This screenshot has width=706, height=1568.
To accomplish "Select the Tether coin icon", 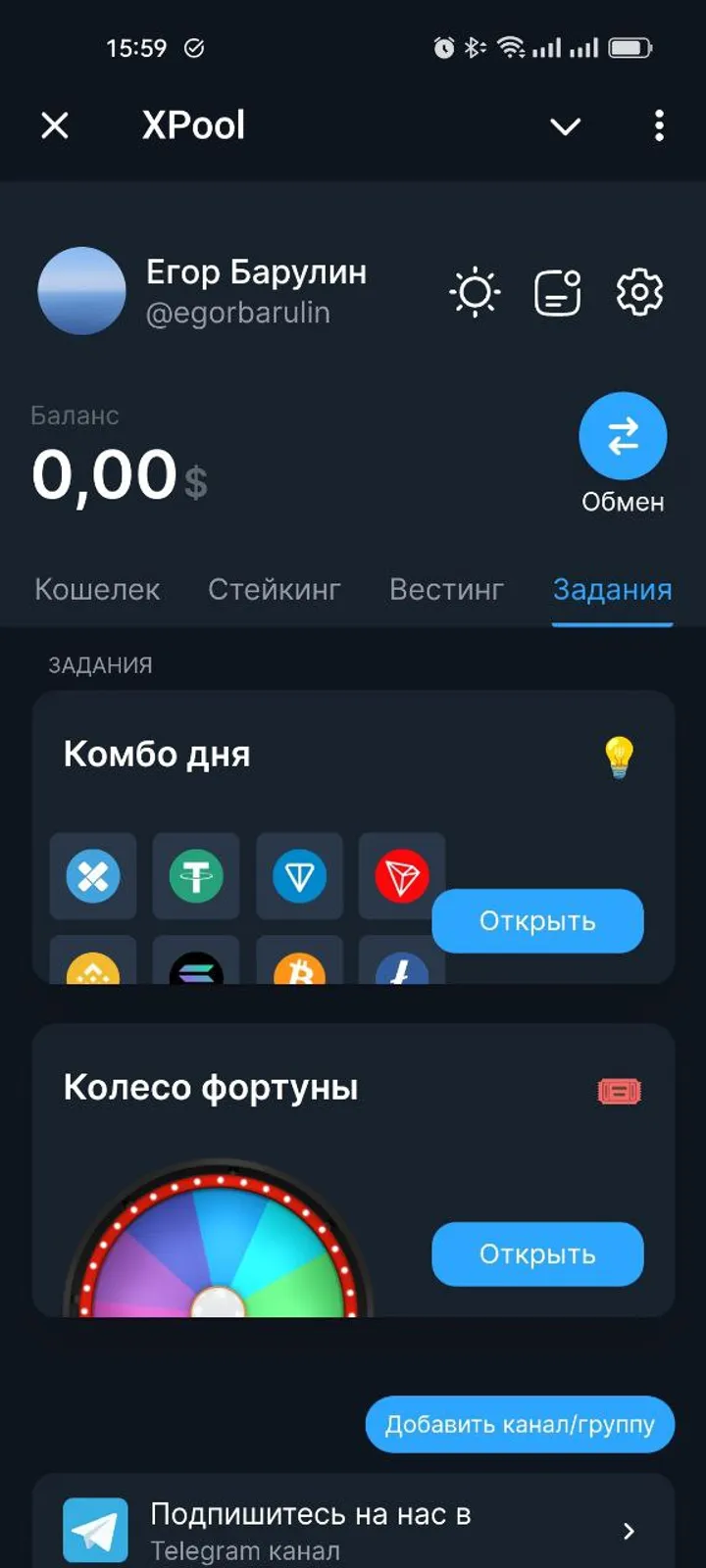I will pyautogui.click(x=195, y=877).
